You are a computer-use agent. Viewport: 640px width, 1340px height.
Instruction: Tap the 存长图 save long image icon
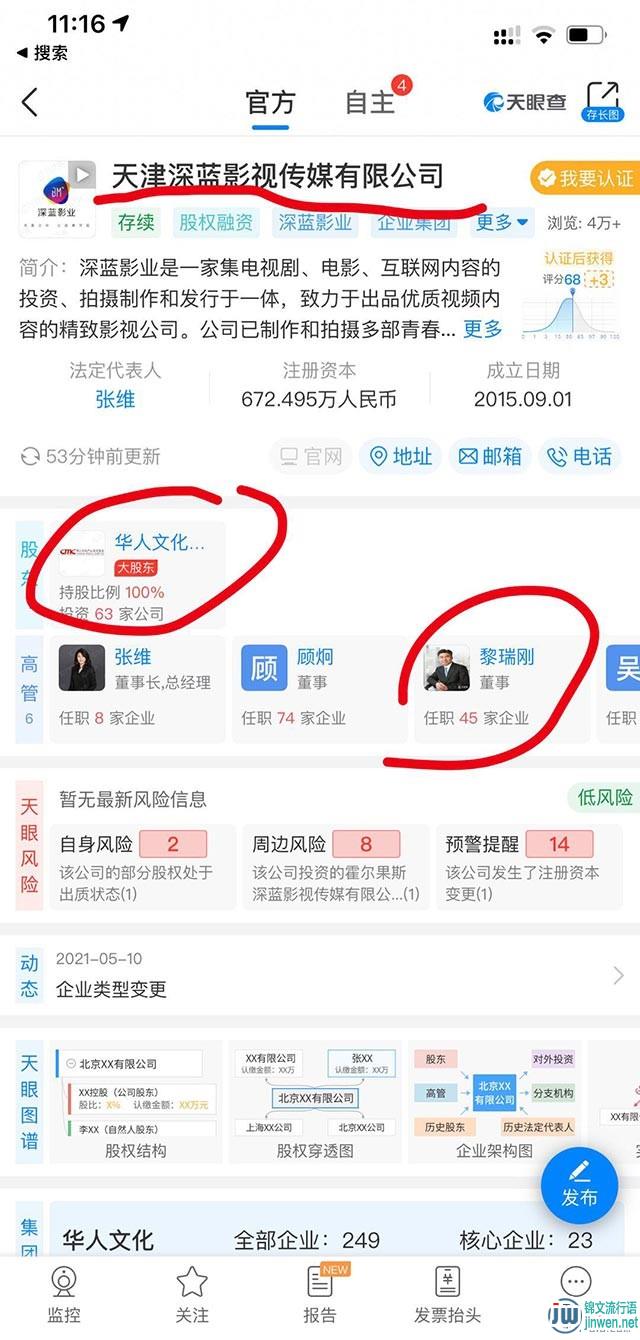603,101
